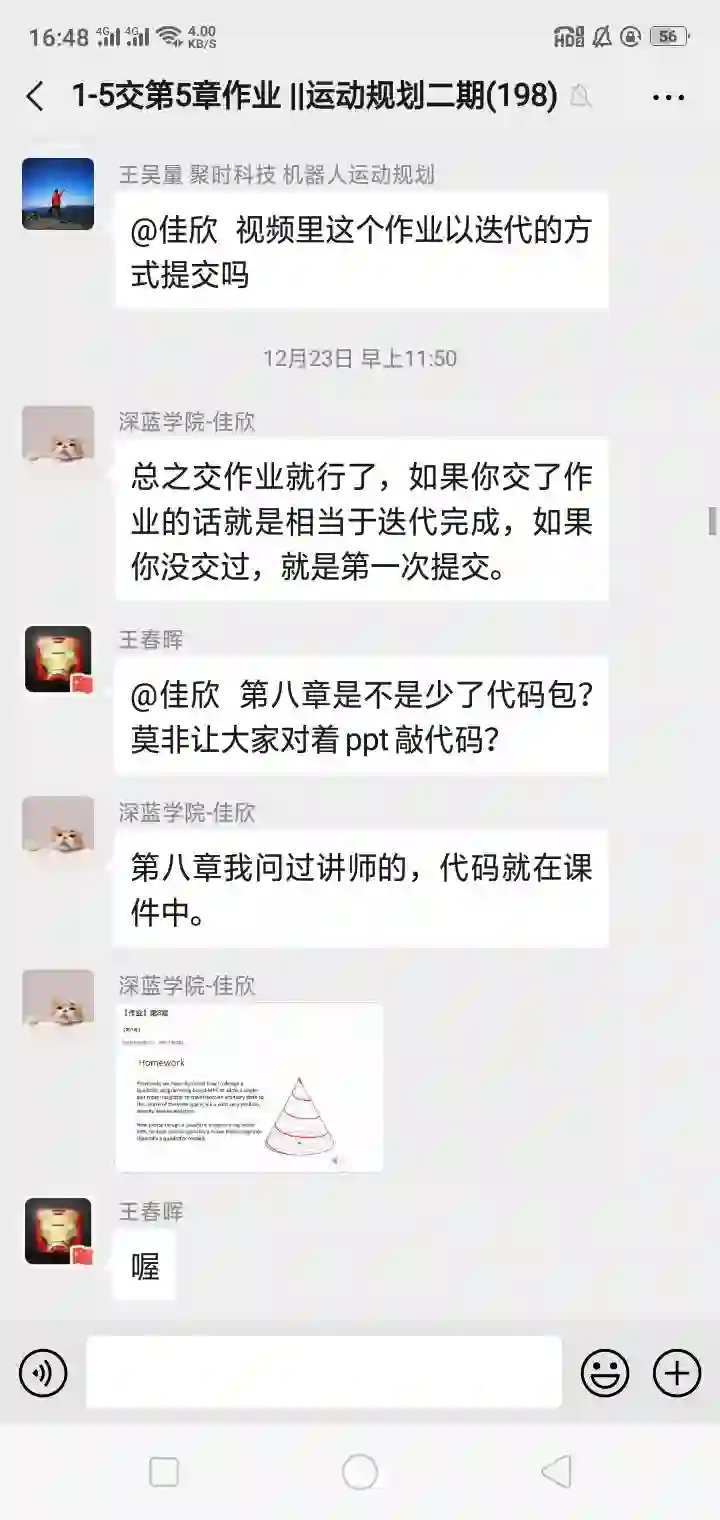Open 王昊量's profile avatar
The height and width of the screenshot is (1520, 720).
point(58,194)
